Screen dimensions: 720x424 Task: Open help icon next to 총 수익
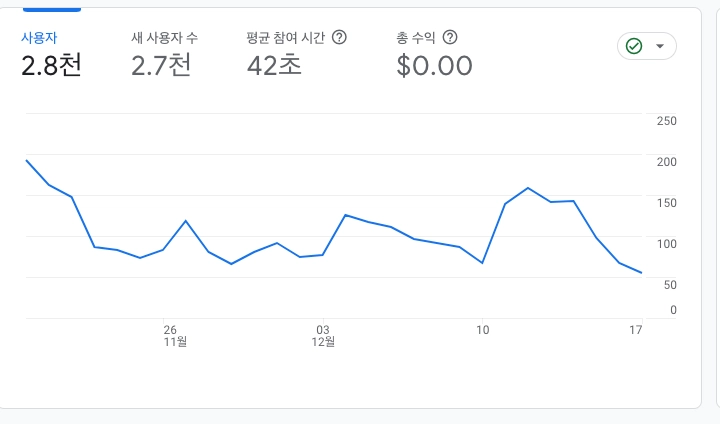(450, 38)
